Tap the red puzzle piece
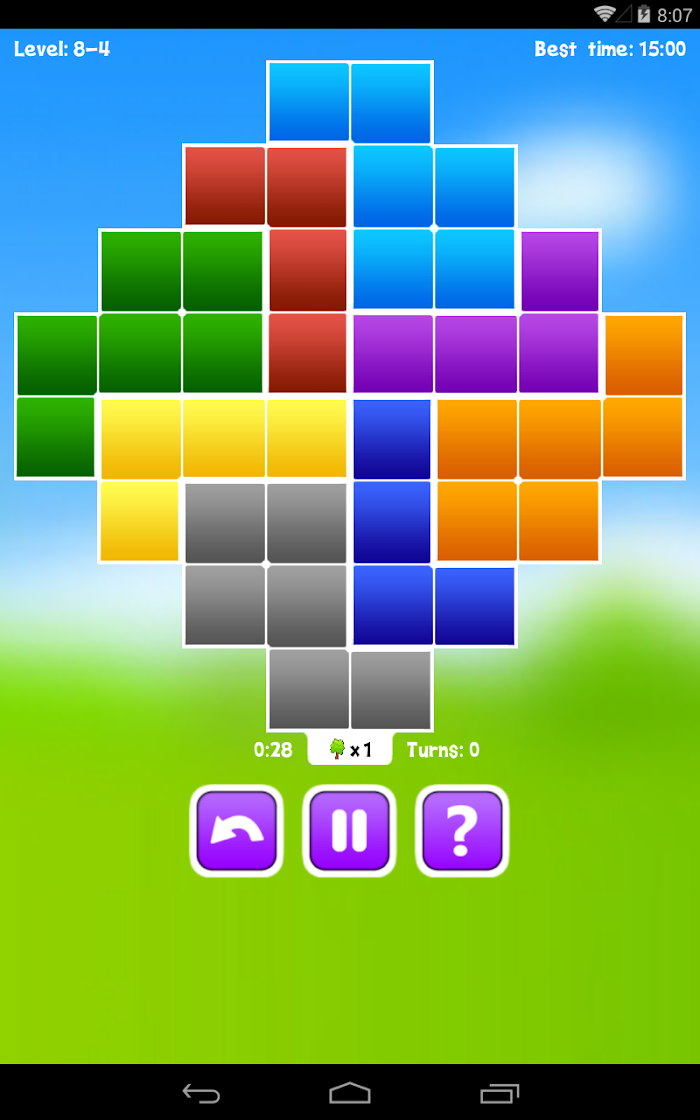 308,270
